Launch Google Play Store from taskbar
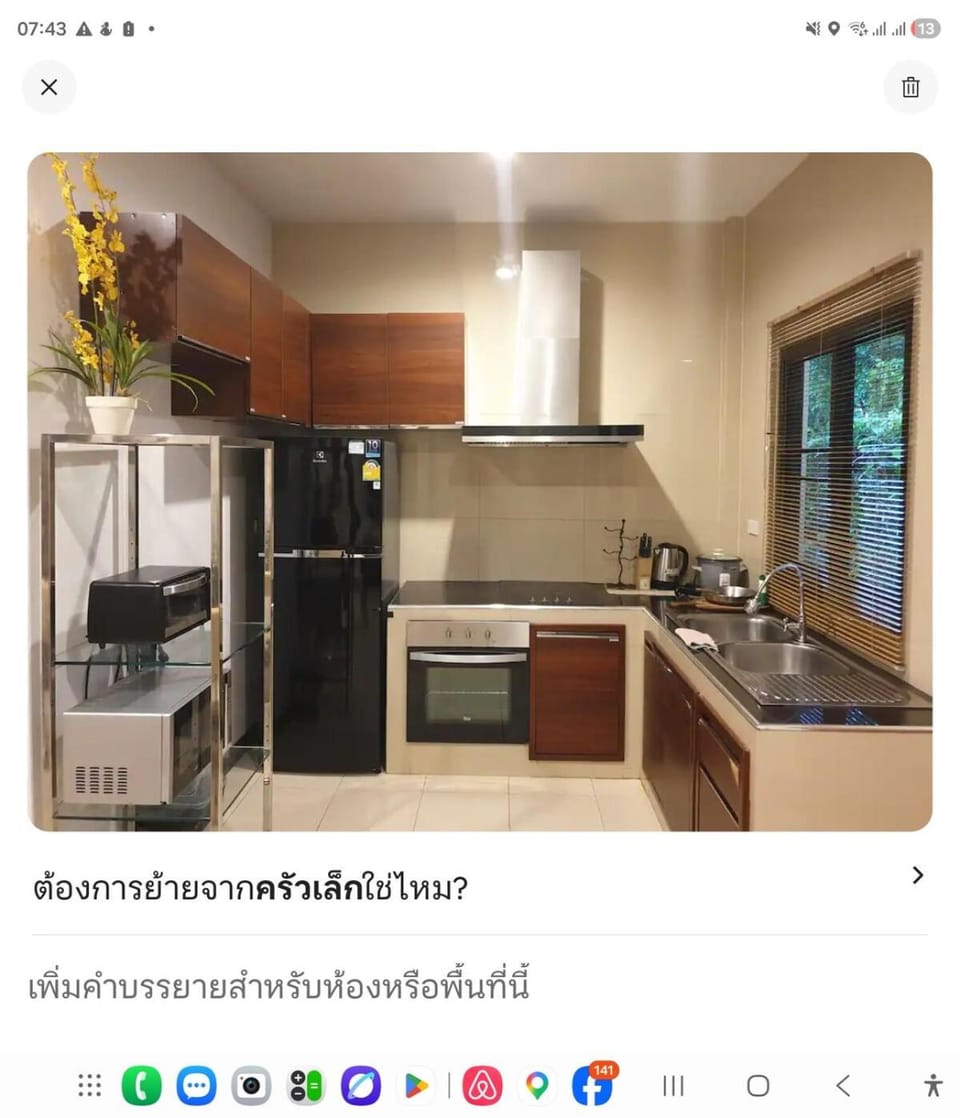Viewport: 960px width, 1118px height. click(x=416, y=1086)
